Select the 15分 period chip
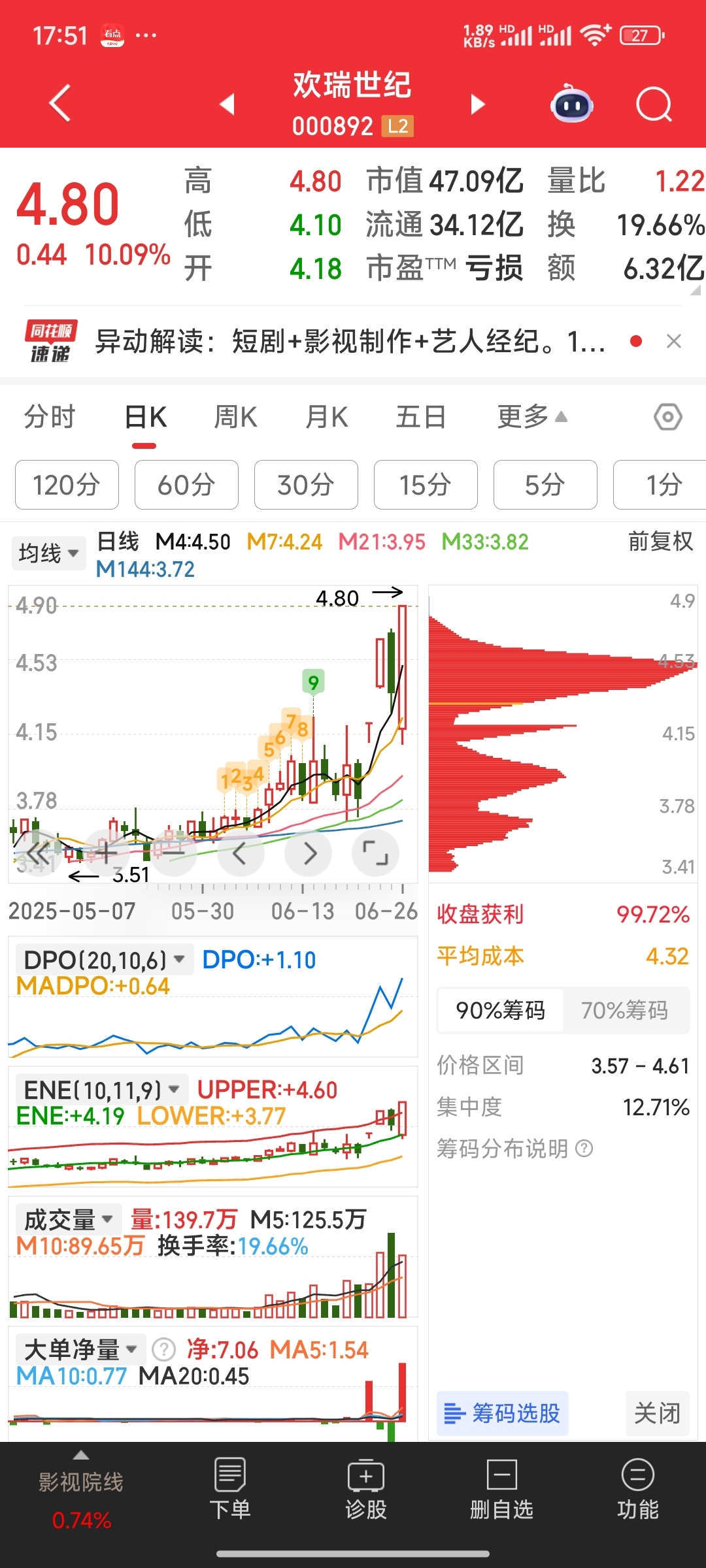706x1568 pixels. (426, 485)
